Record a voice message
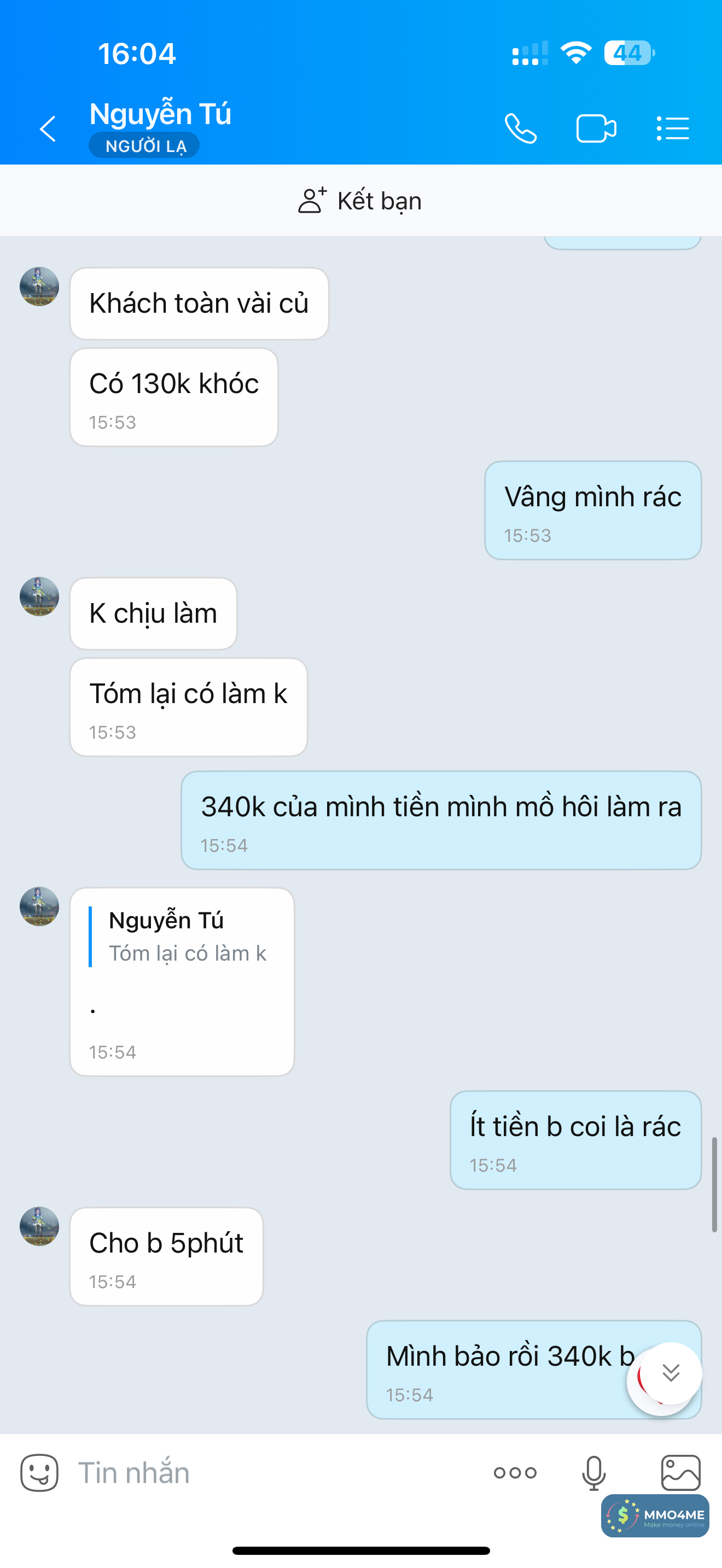Screen dimensions: 722x1568 (x=593, y=1473)
